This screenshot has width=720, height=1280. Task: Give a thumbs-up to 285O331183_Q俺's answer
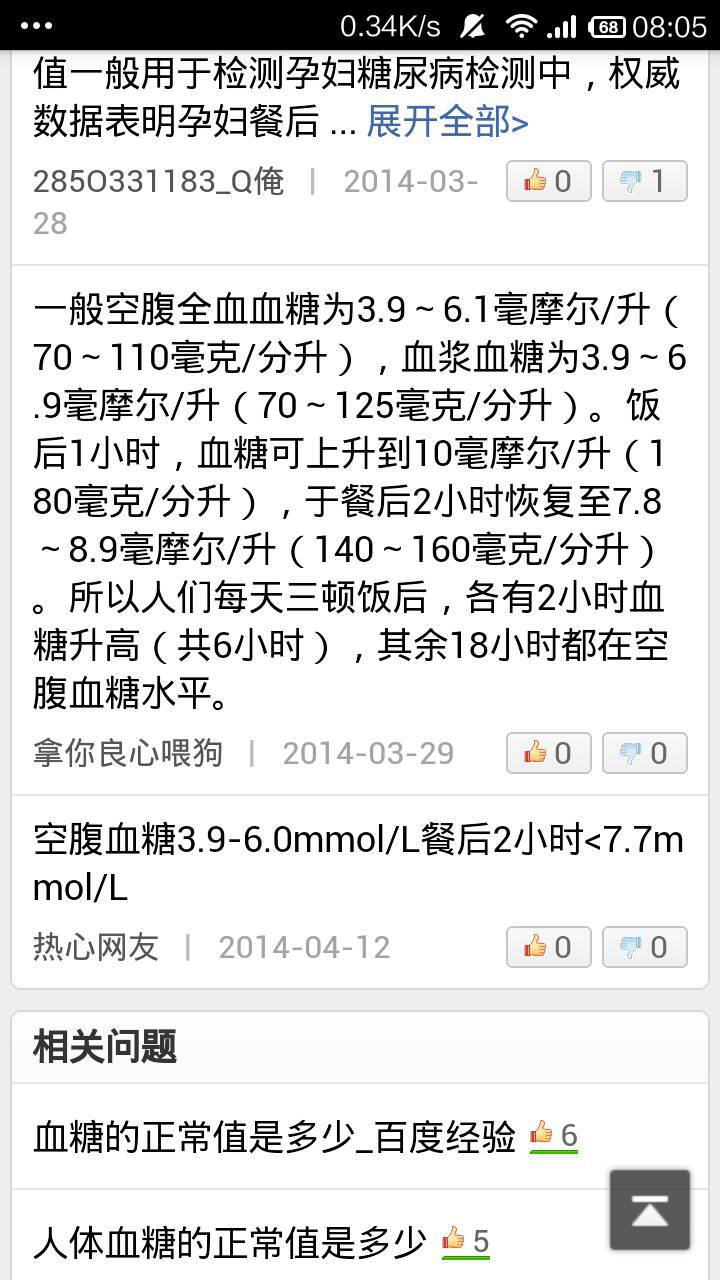click(x=548, y=181)
